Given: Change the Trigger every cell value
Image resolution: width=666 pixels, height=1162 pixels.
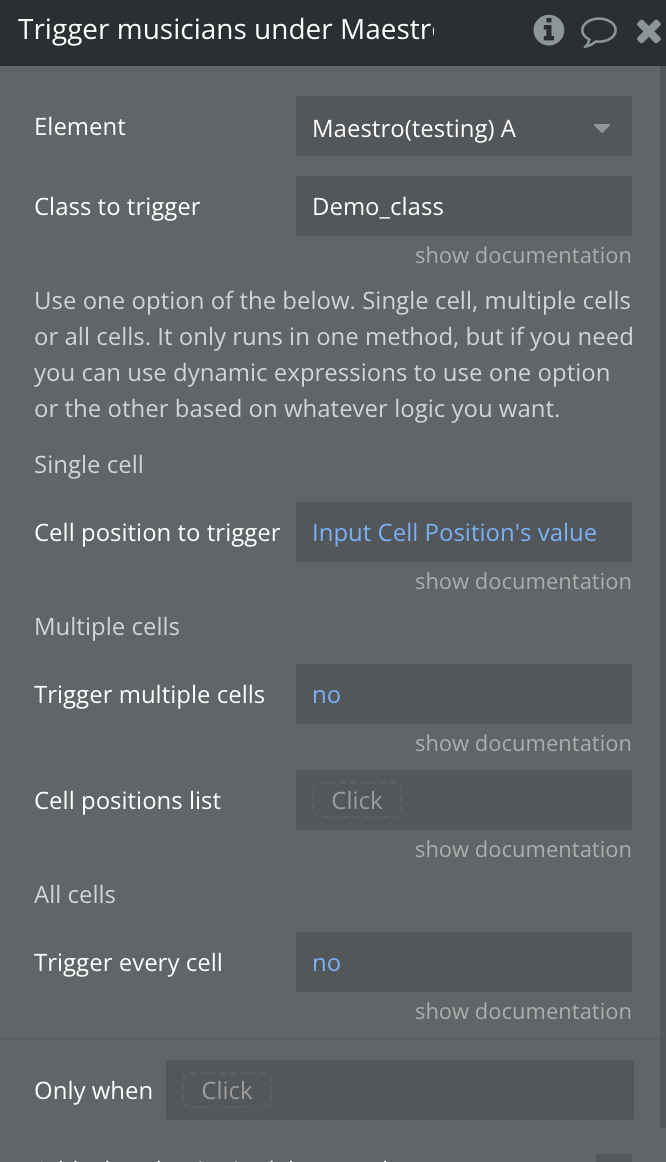Looking at the screenshot, I should pos(463,963).
